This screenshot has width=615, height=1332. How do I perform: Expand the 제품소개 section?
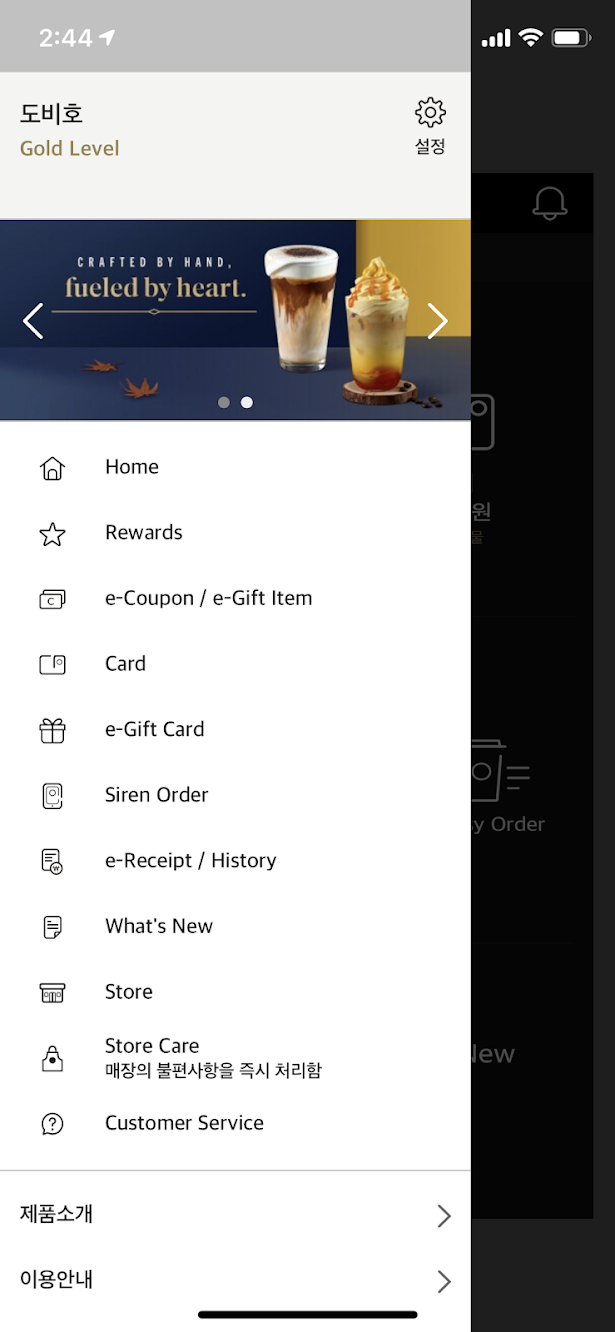[x=235, y=1215]
